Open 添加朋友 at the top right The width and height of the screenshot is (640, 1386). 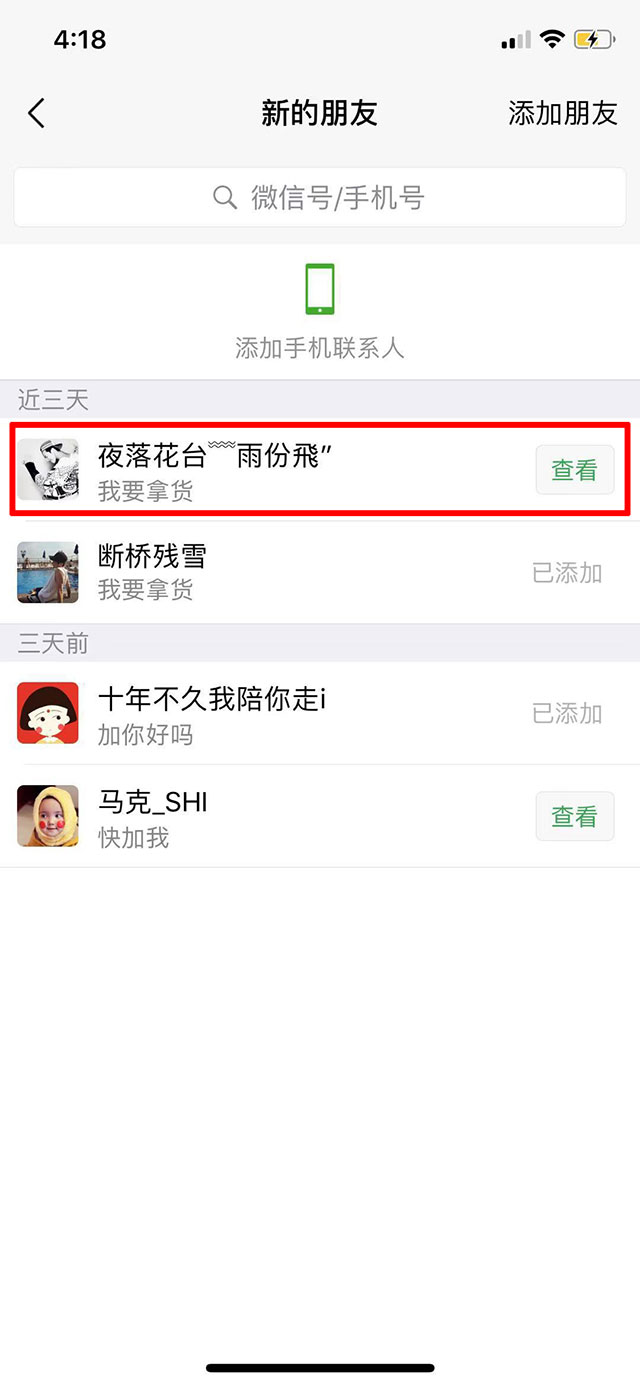pos(562,113)
